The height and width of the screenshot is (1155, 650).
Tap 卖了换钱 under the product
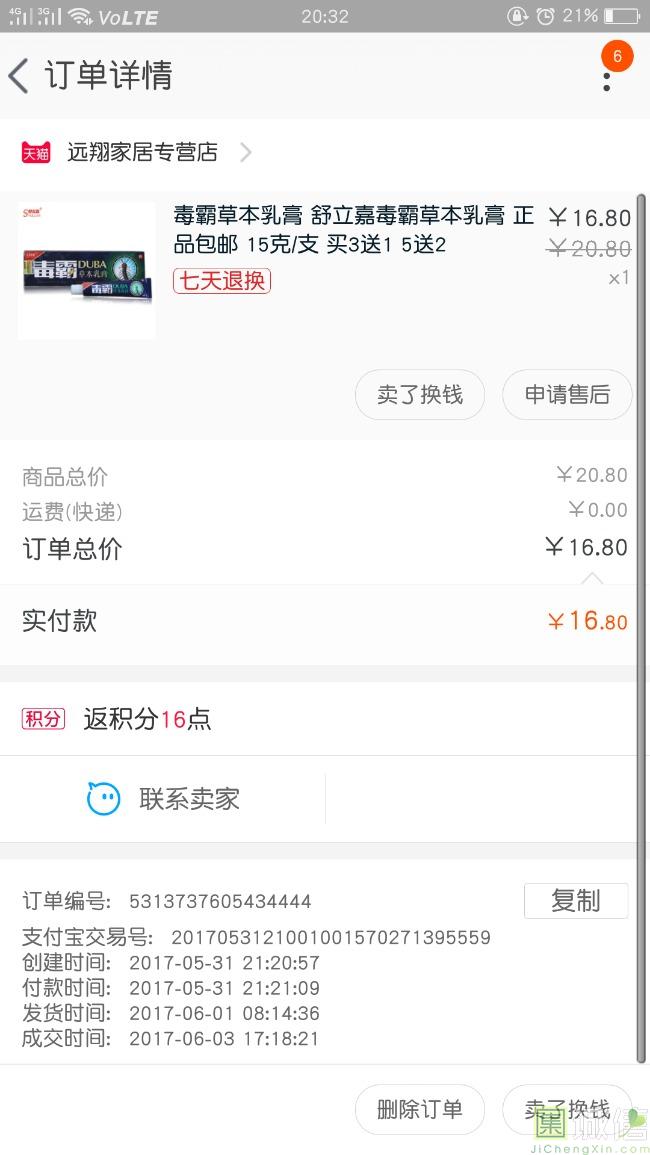tap(420, 395)
